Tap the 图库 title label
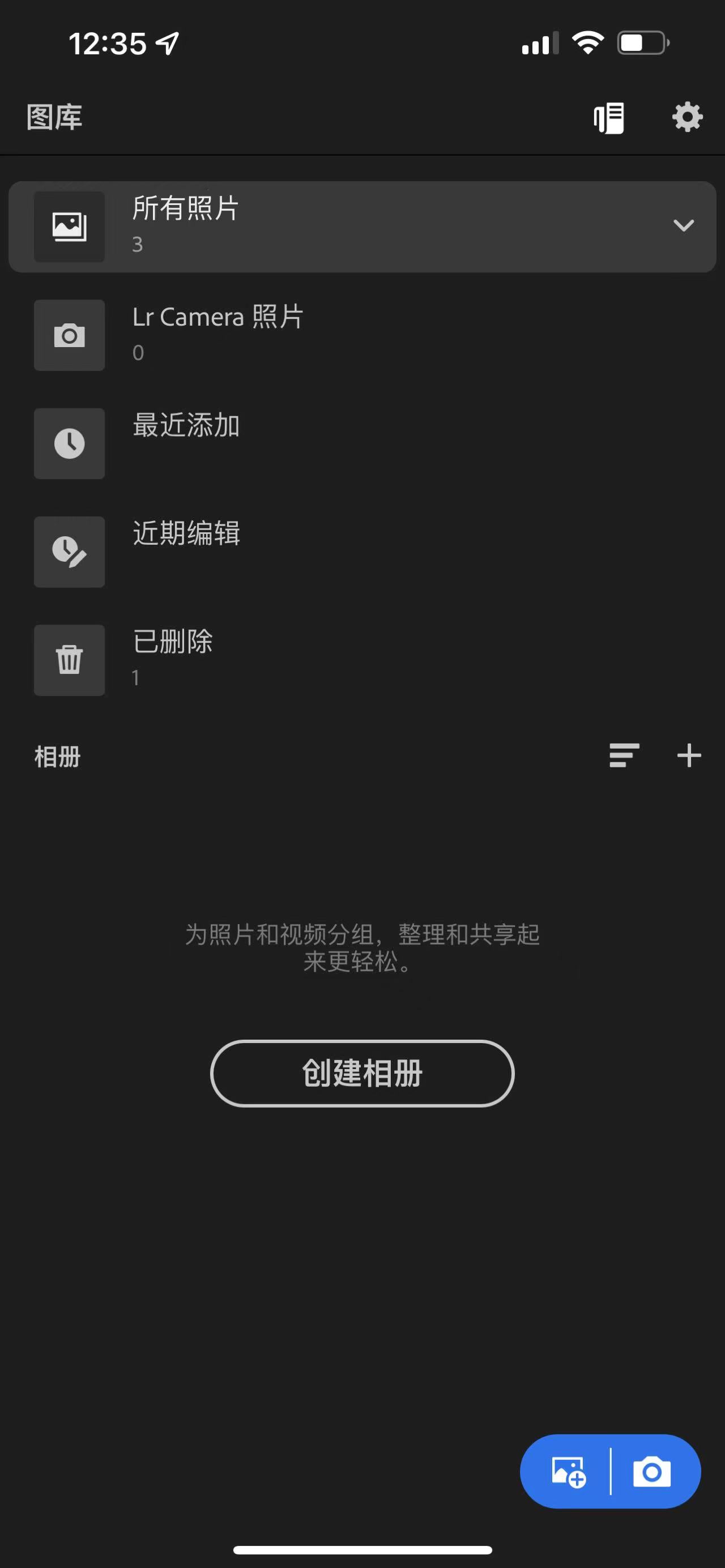725x1568 pixels. point(54,117)
